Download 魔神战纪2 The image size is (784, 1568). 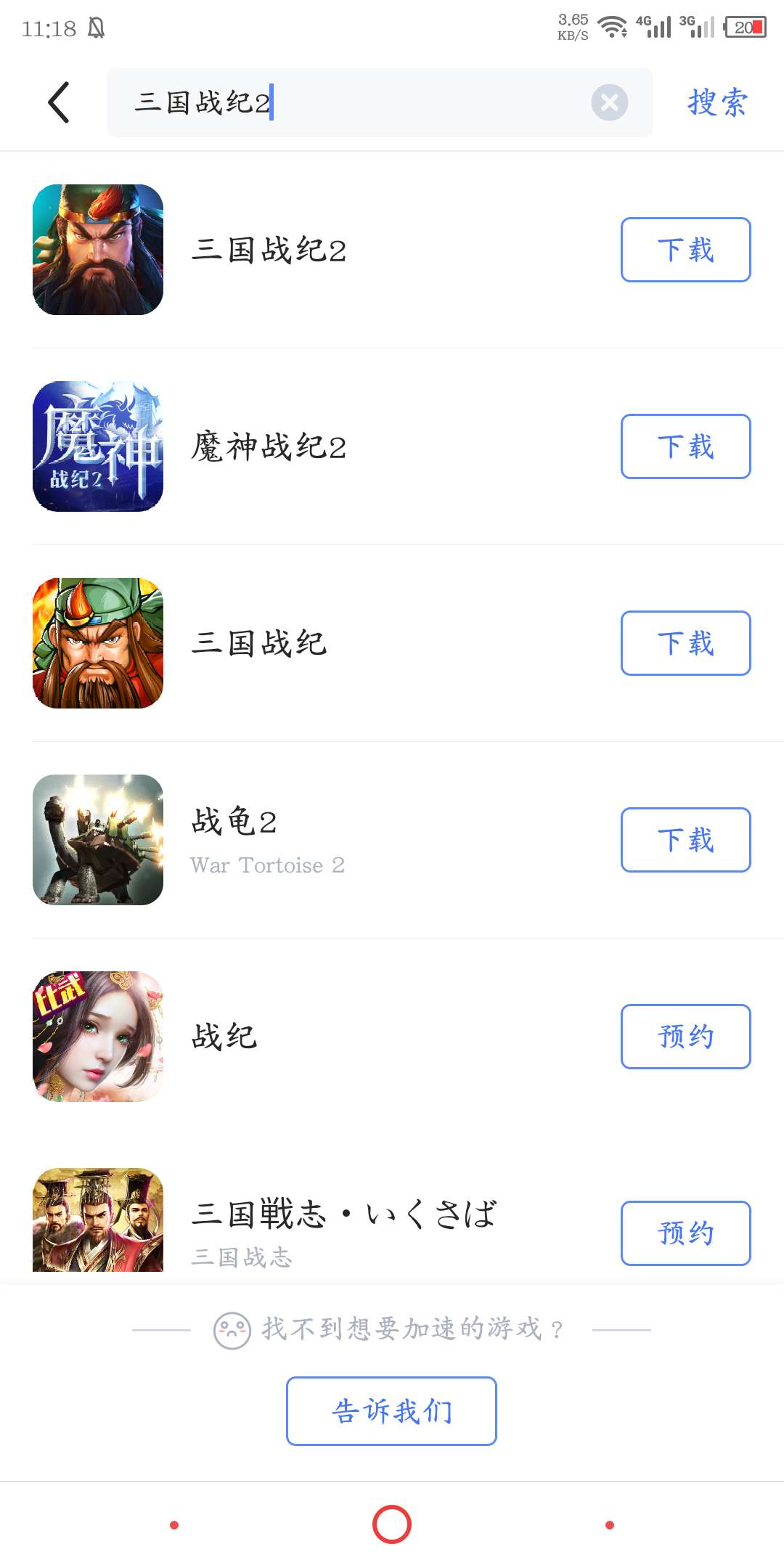(x=685, y=446)
